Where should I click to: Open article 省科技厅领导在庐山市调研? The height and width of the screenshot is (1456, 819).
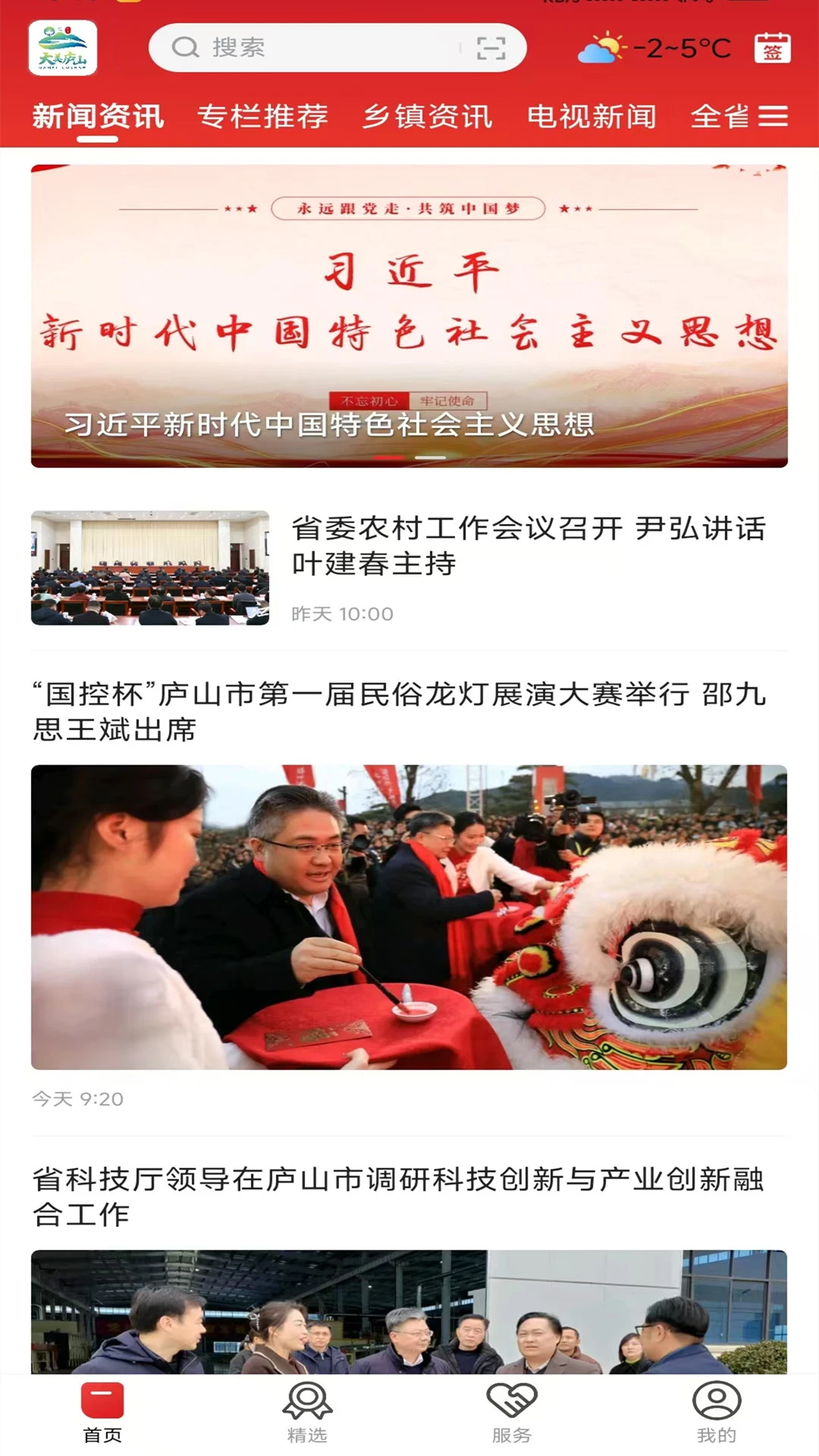coord(399,1196)
